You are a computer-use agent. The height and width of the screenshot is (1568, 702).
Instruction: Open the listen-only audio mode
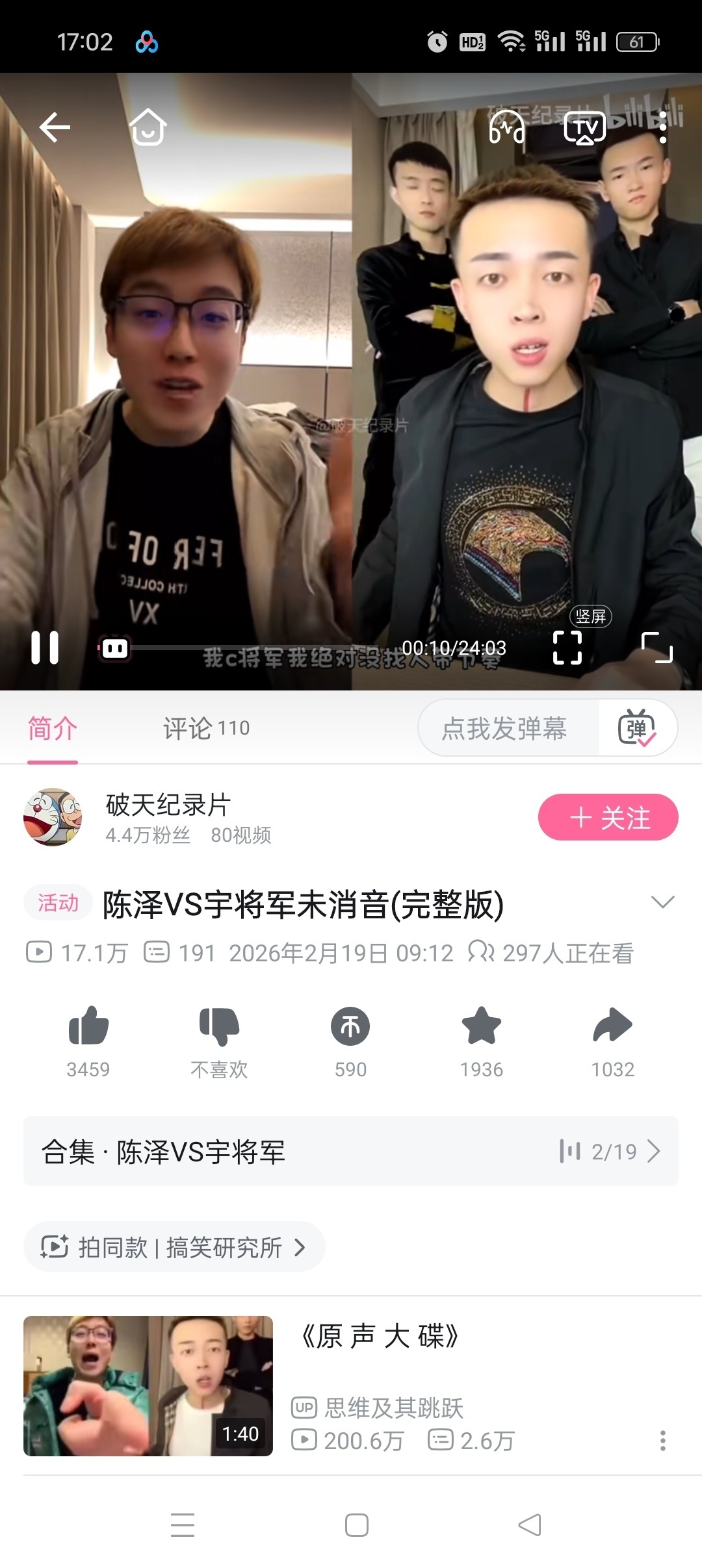[506, 129]
